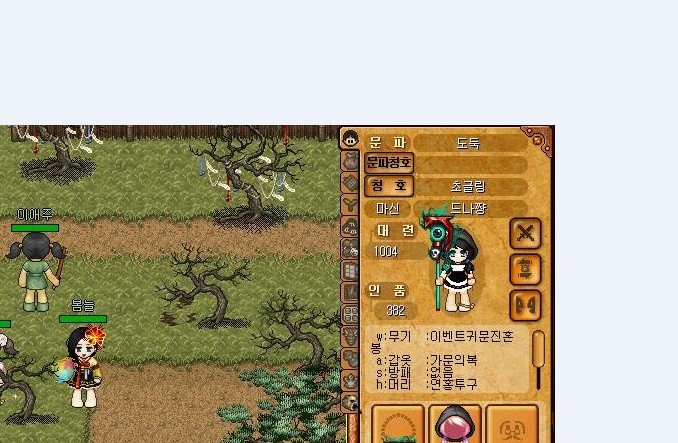Select the red hood item slot
Viewport: 678px width, 443px height.
[x=455, y=425]
